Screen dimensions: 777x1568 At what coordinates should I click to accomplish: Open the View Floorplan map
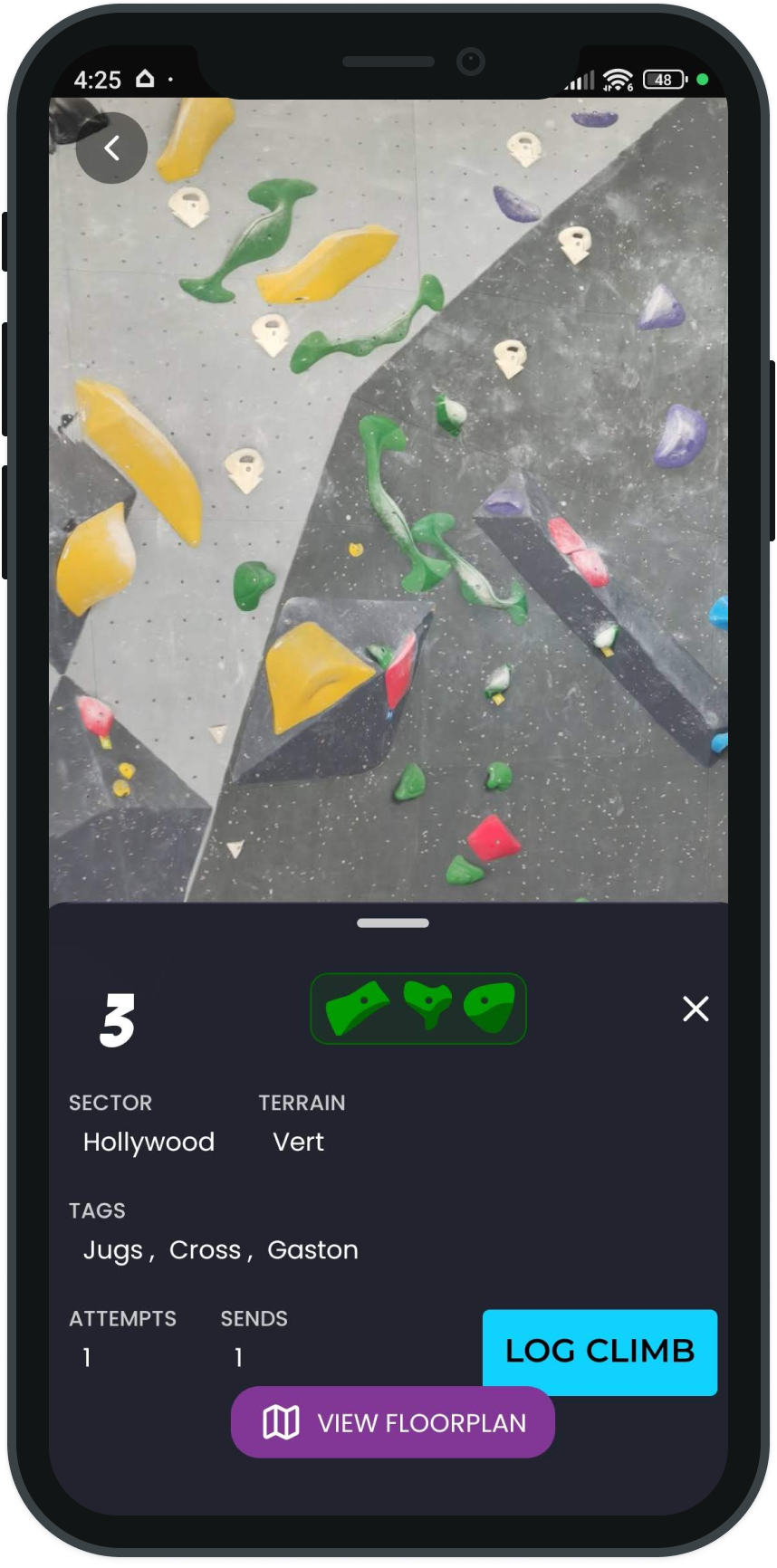click(392, 1422)
